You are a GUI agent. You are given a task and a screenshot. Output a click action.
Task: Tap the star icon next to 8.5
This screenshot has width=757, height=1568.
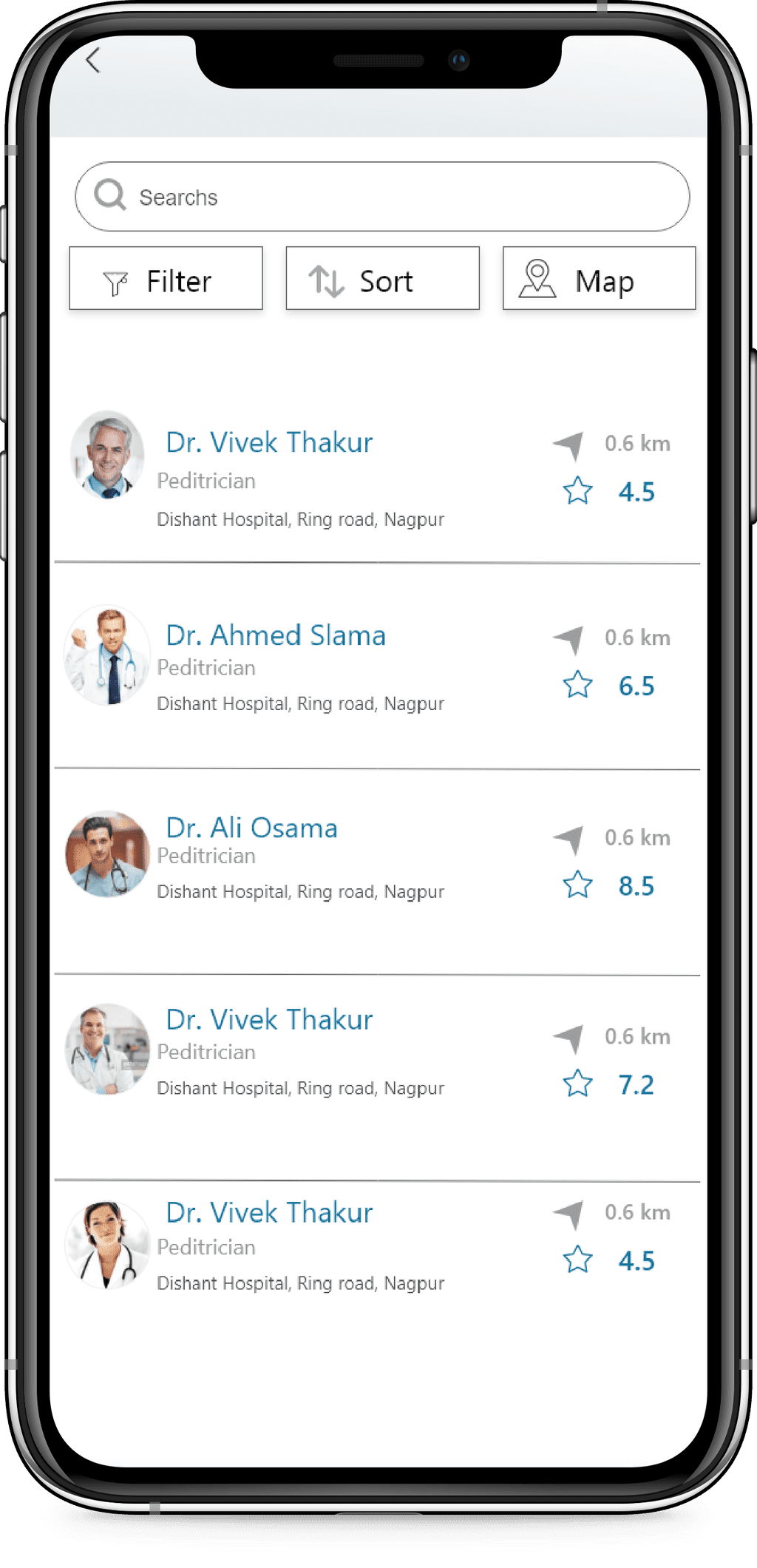577,885
